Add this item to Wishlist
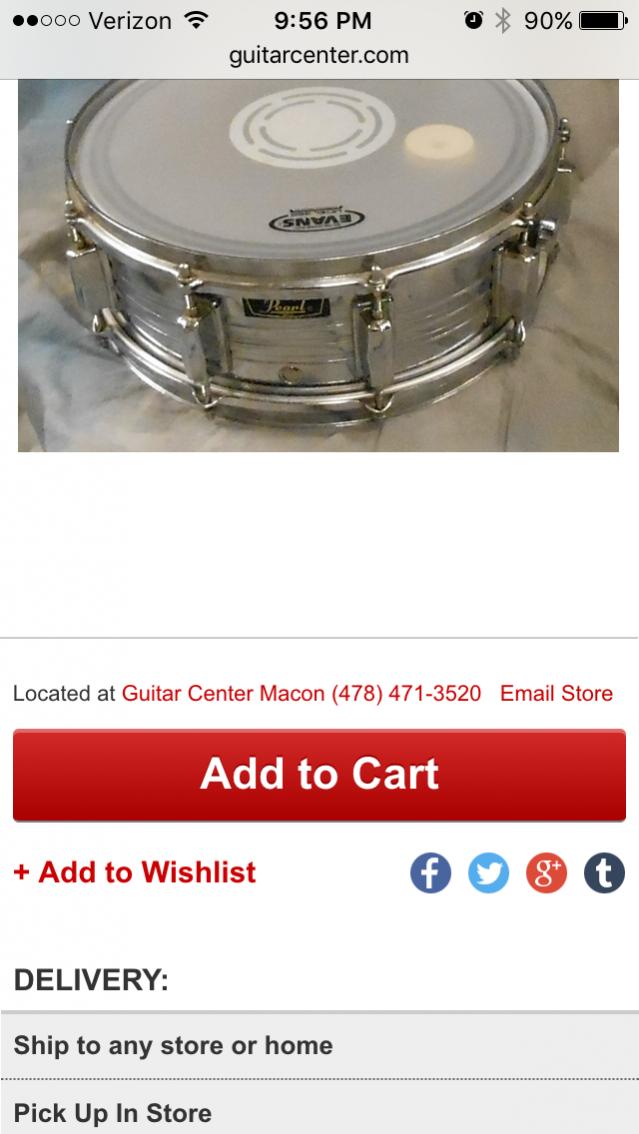This screenshot has height=1134, width=639. [135, 872]
